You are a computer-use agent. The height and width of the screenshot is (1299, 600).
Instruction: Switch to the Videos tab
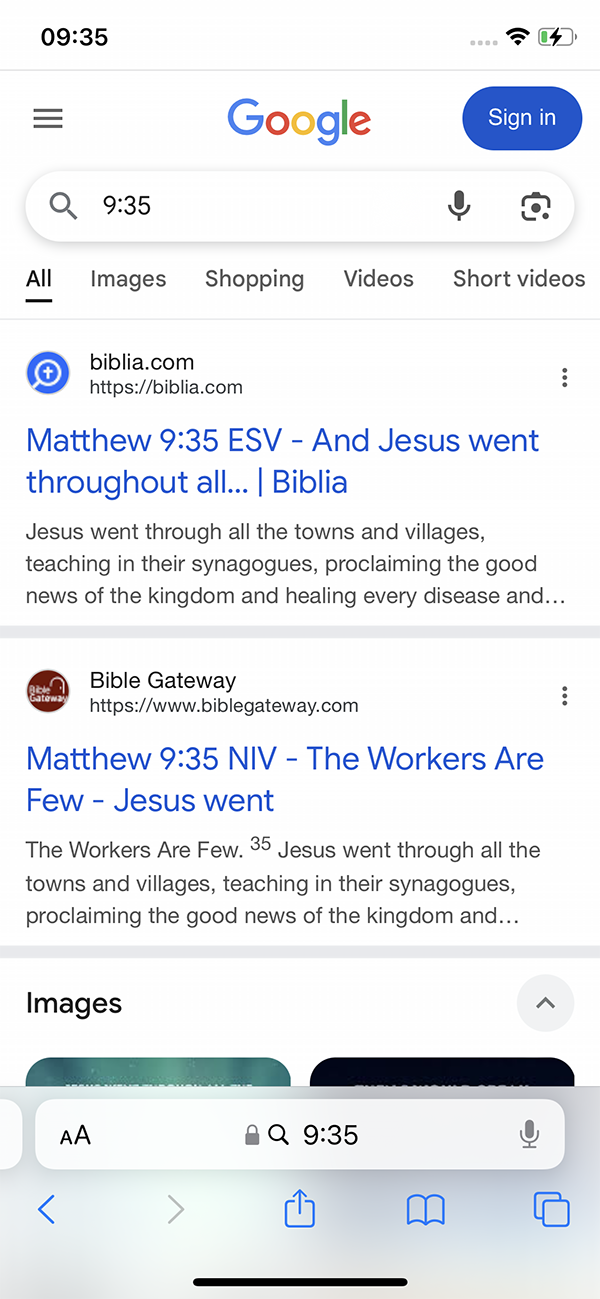378,279
